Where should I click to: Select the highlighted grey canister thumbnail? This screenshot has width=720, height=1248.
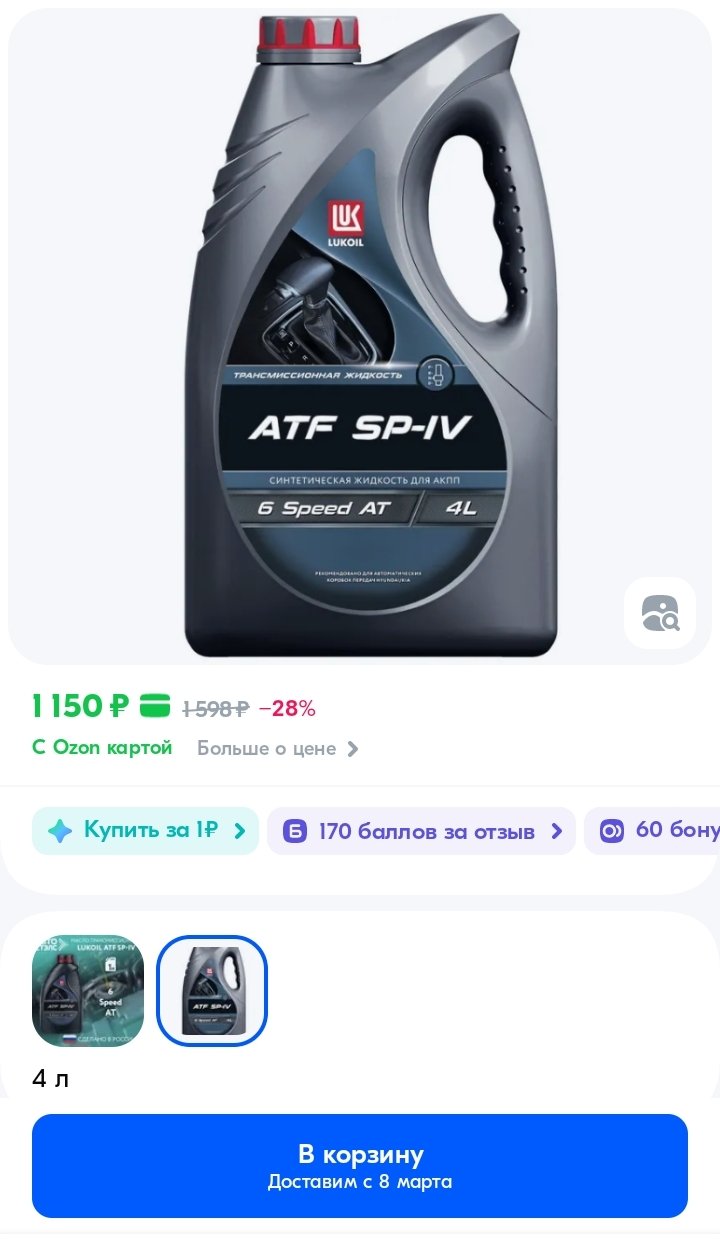coord(212,991)
